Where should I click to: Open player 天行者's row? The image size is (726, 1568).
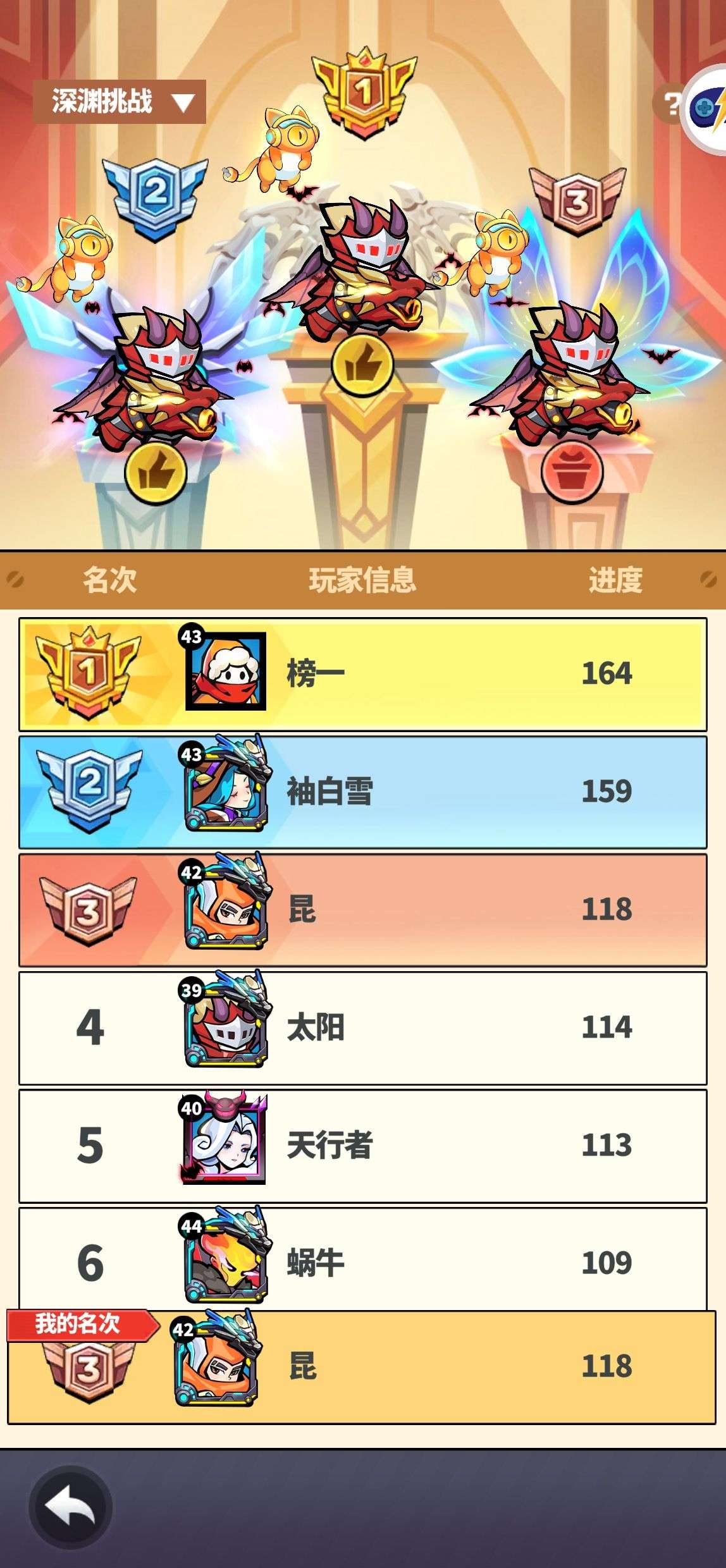pos(363,1146)
